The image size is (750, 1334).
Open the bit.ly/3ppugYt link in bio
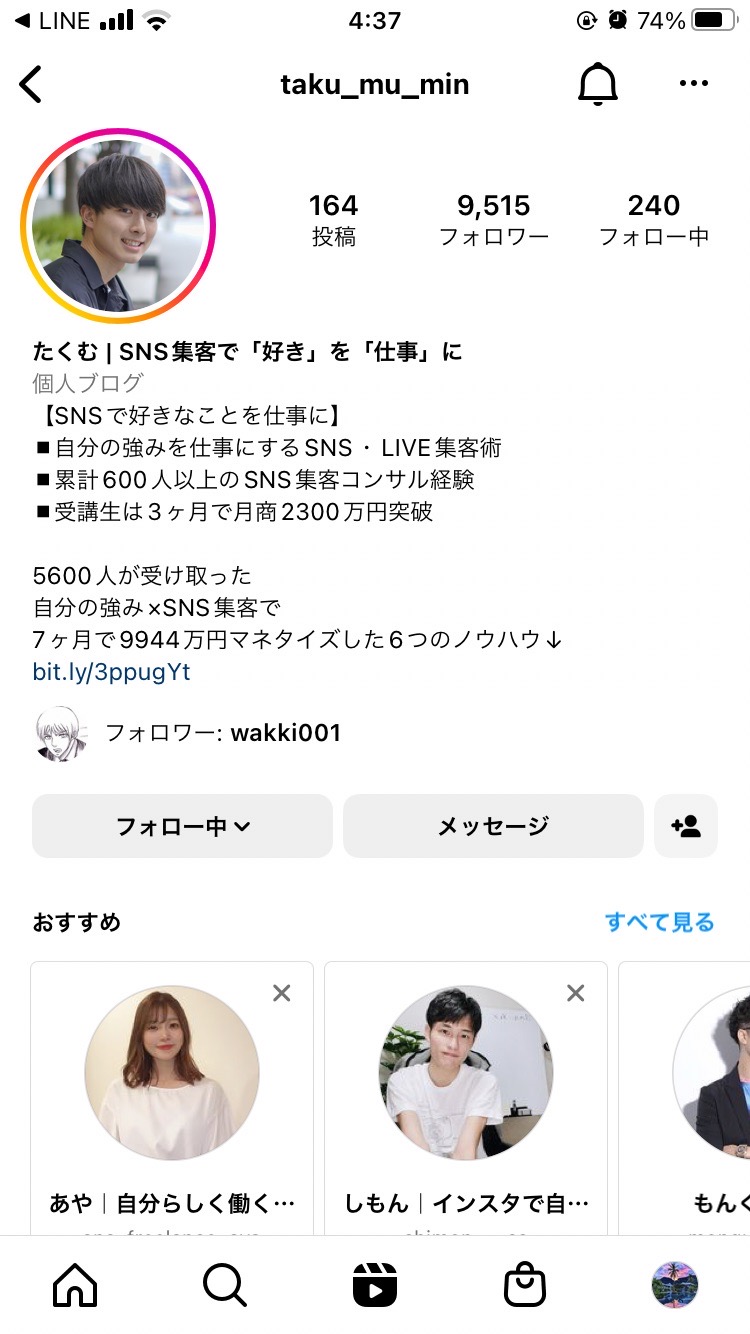[111, 672]
